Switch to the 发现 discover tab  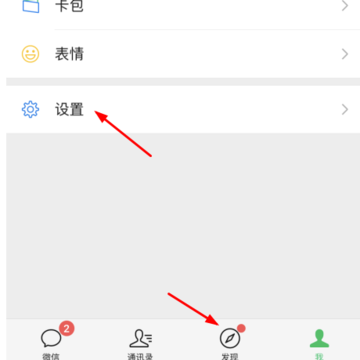(230, 341)
